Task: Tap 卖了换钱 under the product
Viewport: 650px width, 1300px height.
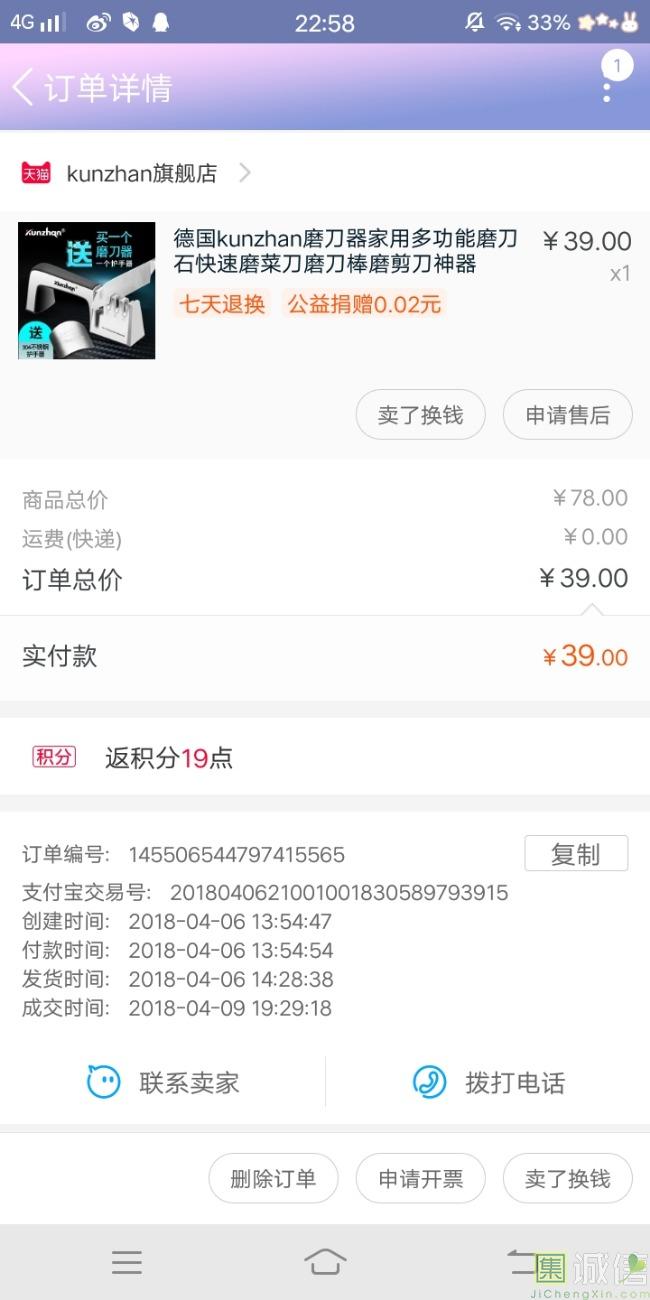Action: [420, 415]
